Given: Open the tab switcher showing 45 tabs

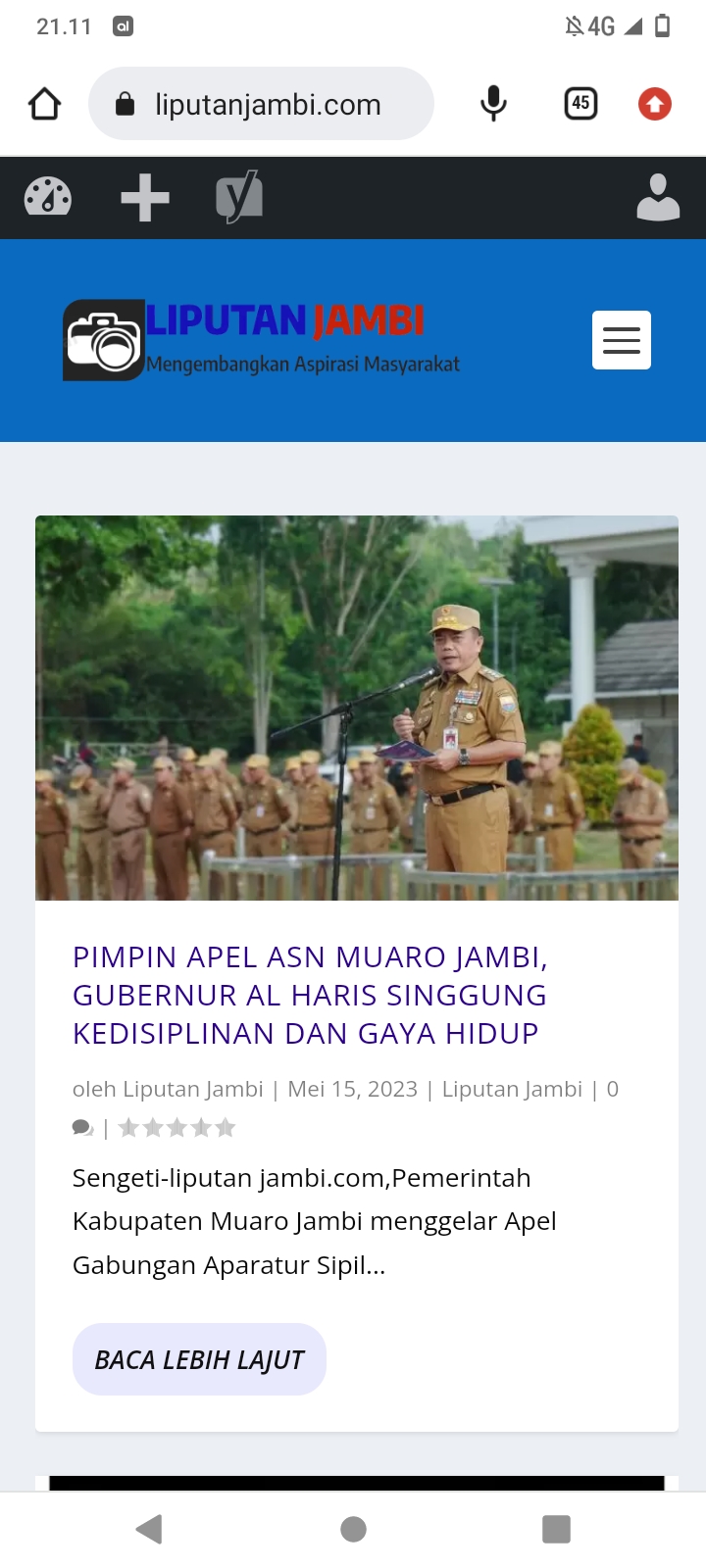Looking at the screenshot, I should click(580, 103).
